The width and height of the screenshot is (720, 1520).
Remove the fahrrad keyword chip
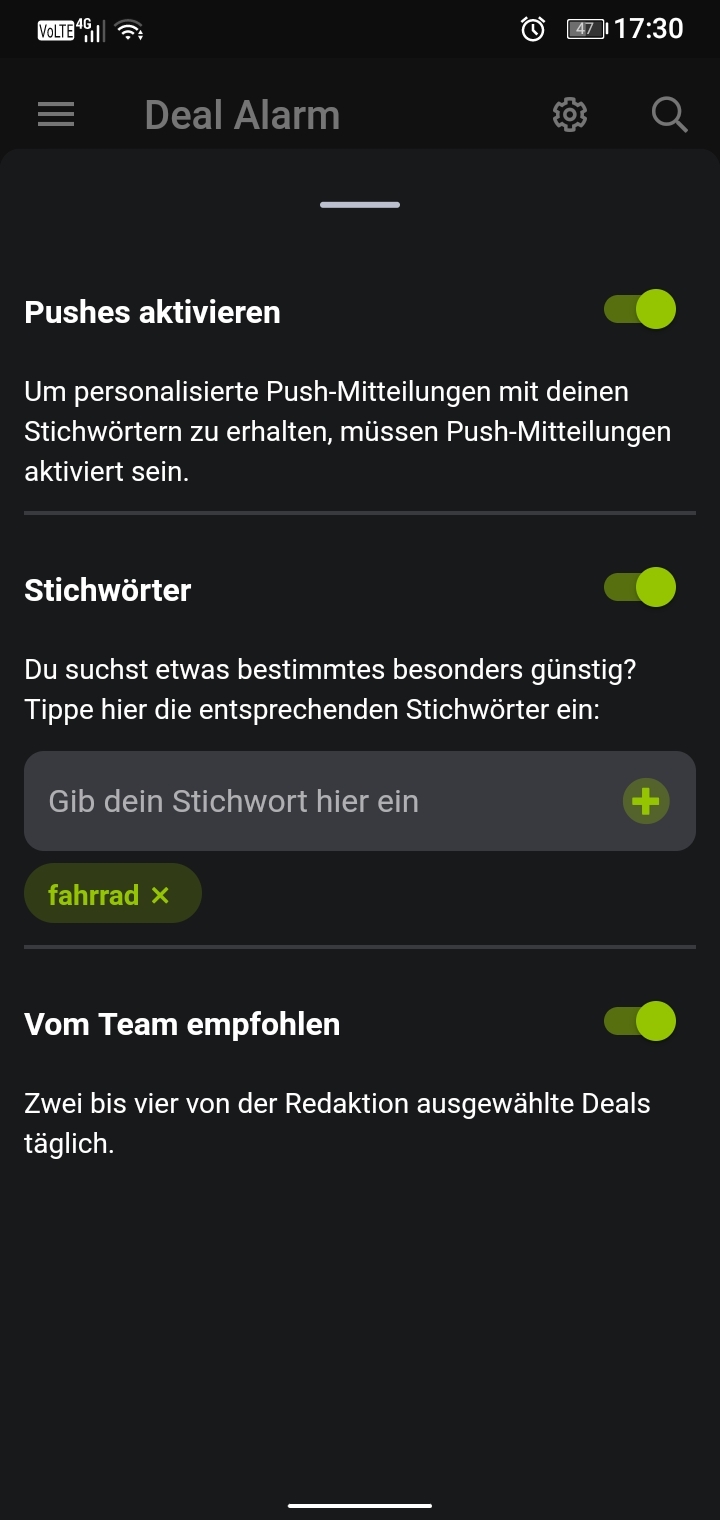pyautogui.click(x=160, y=895)
